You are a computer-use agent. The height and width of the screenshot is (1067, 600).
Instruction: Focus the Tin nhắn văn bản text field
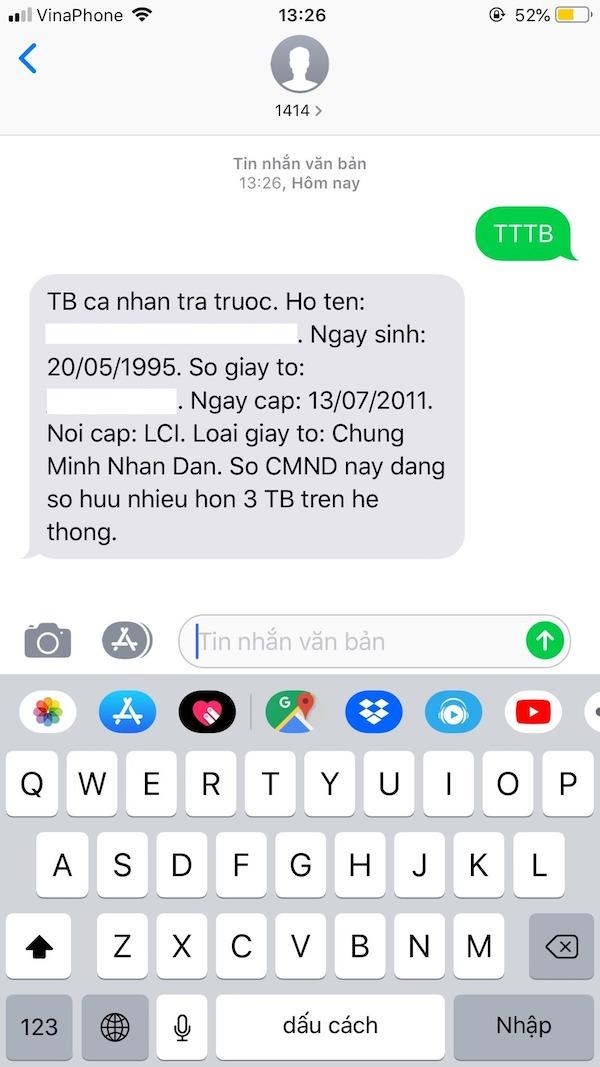[x=355, y=641]
